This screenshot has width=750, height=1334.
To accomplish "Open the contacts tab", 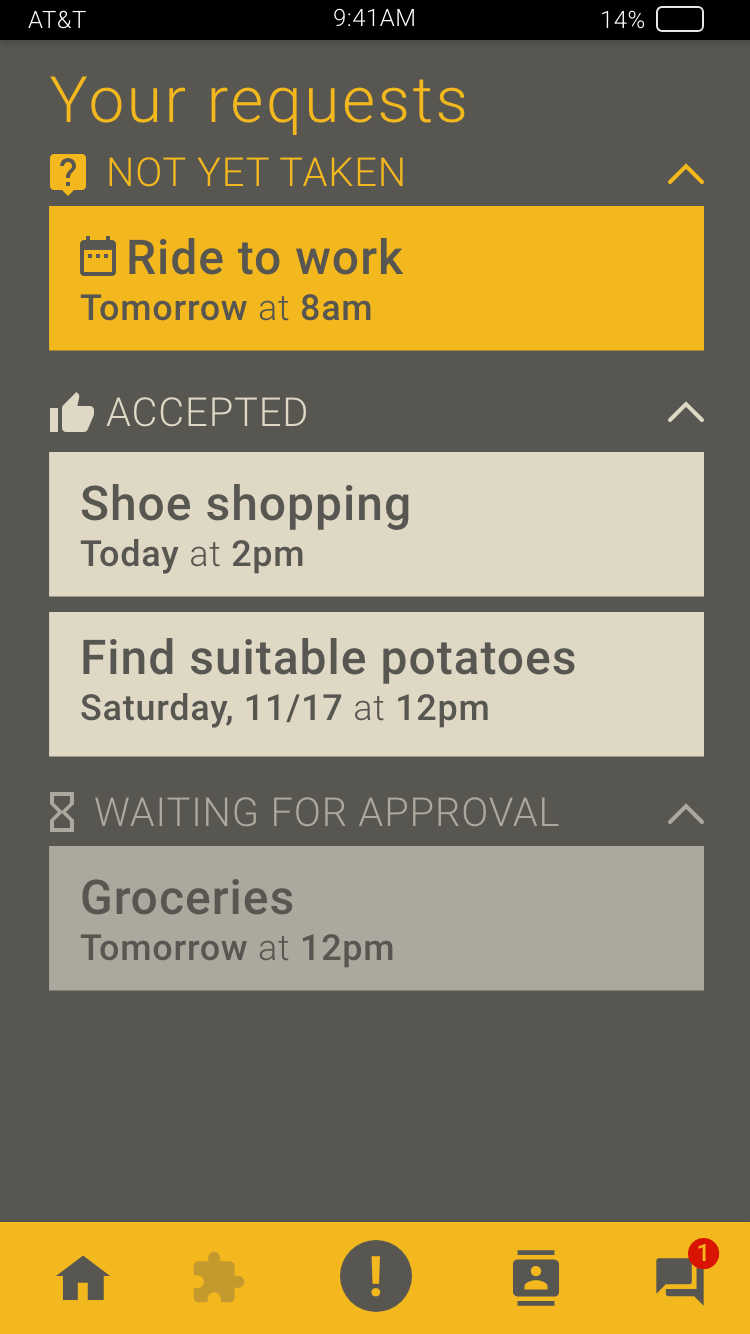I will click(x=536, y=1278).
